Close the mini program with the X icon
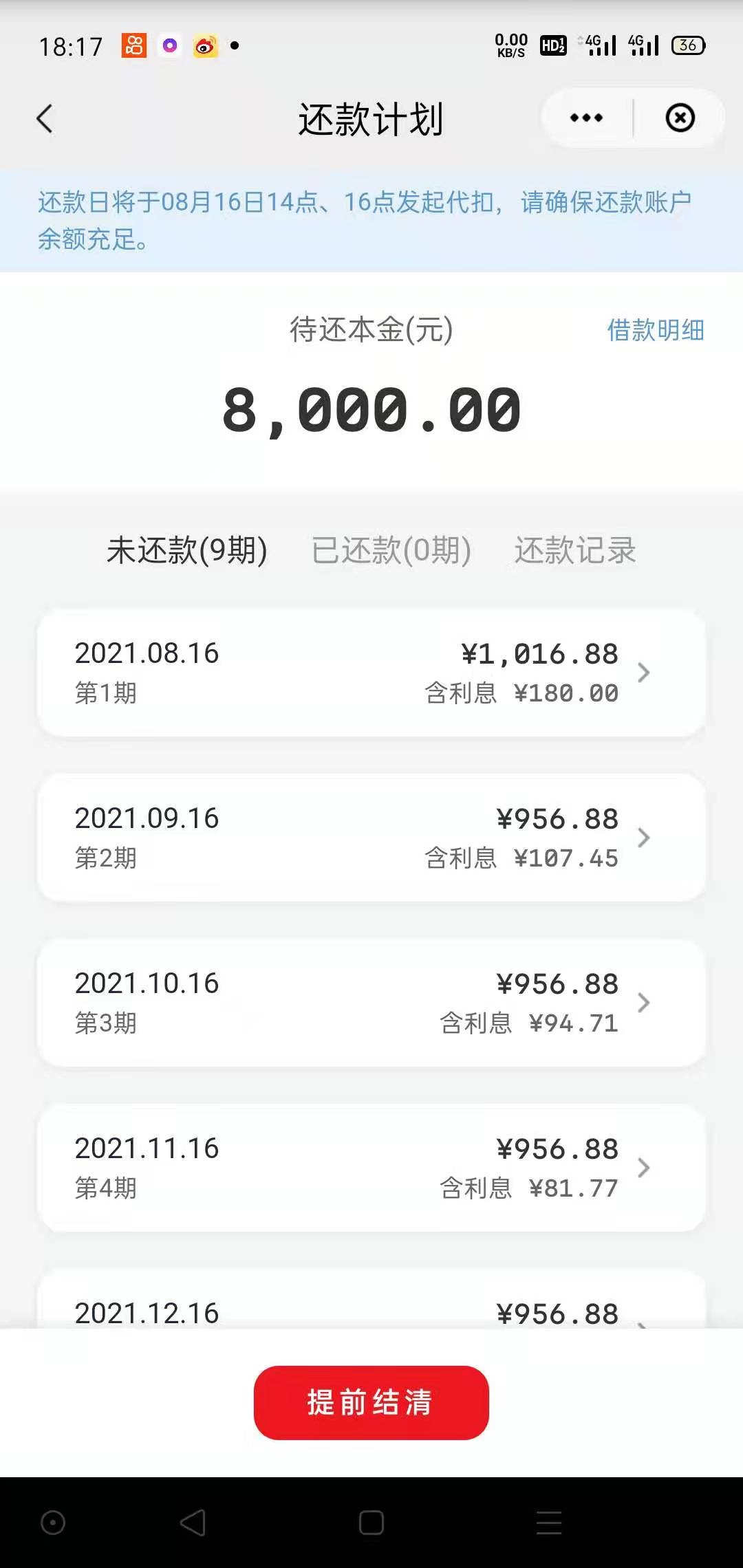The height and width of the screenshot is (1568, 743). click(x=680, y=118)
